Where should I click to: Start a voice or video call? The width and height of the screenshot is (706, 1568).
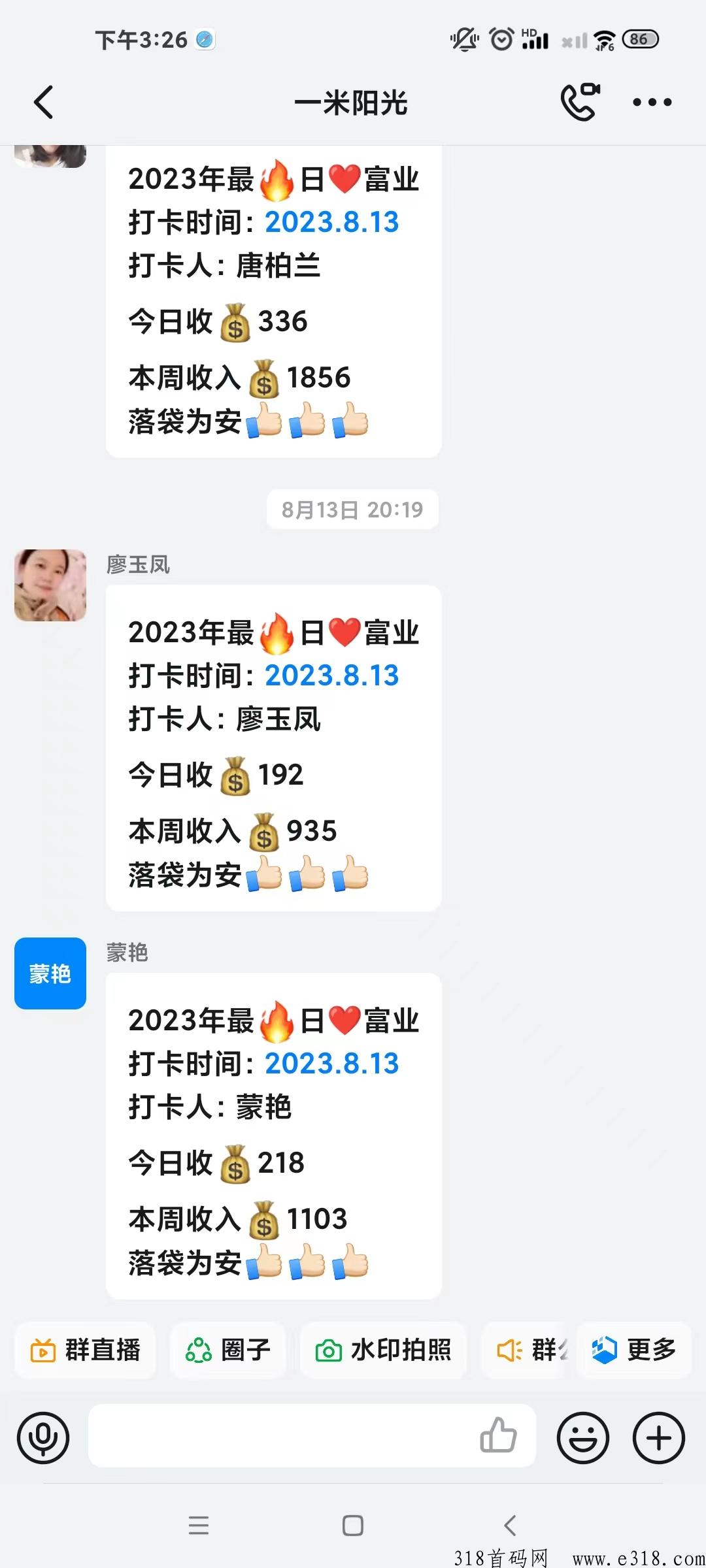[x=579, y=102]
